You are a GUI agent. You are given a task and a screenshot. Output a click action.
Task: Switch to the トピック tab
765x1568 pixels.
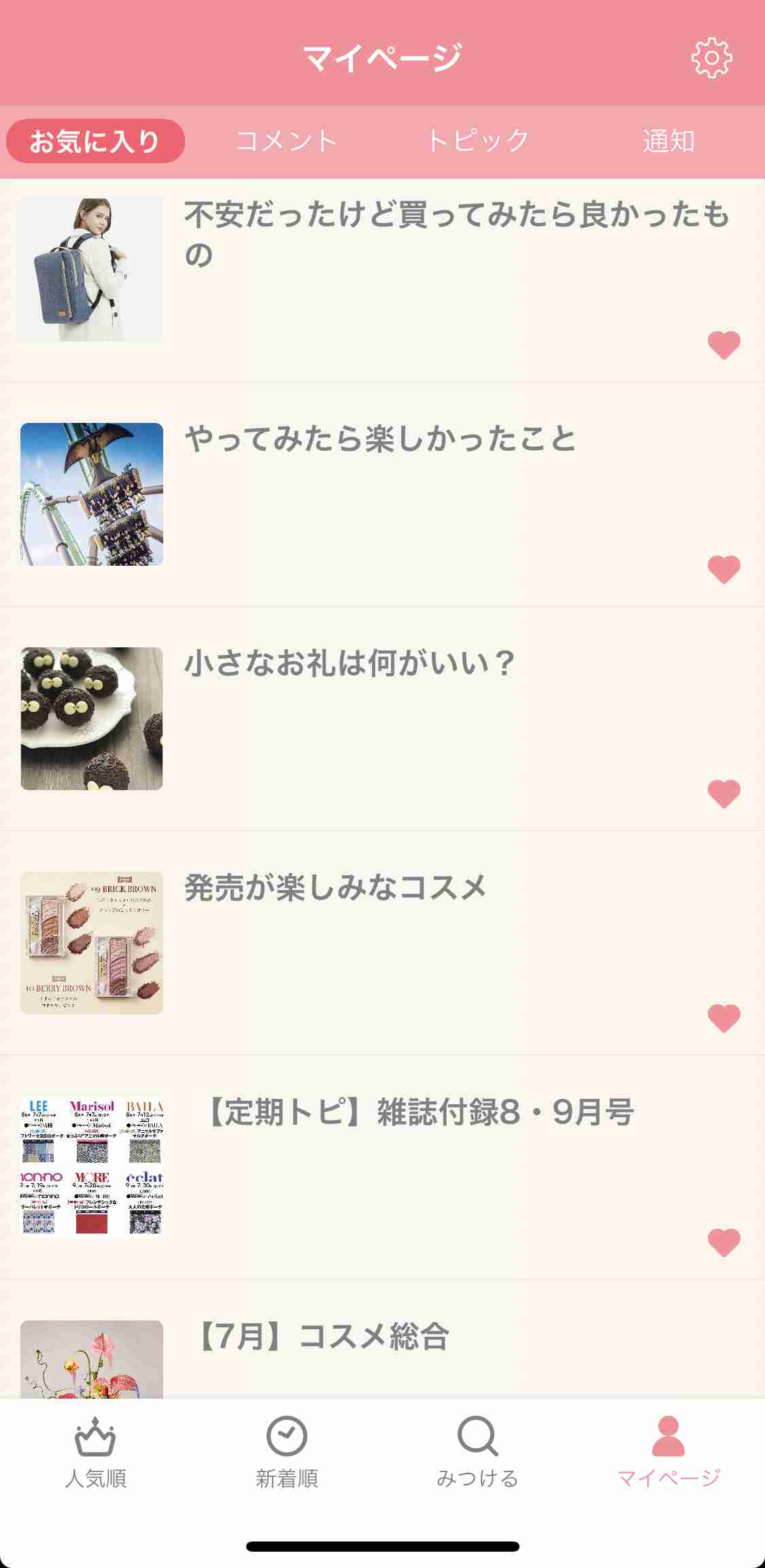click(x=478, y=141)
